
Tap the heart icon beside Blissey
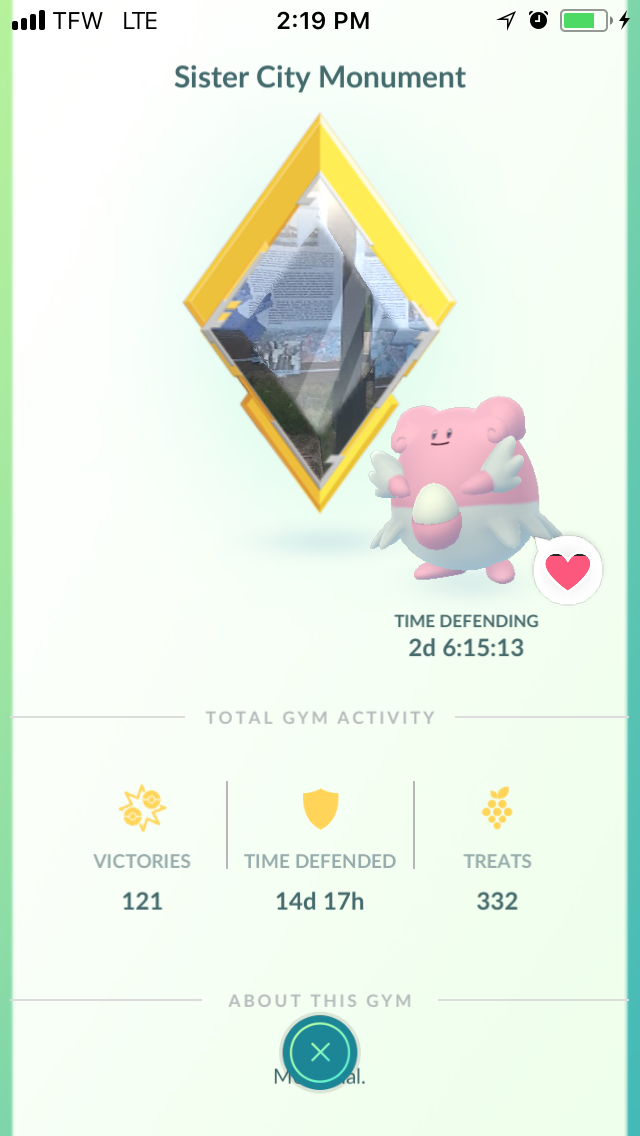[x=568, y=571]
